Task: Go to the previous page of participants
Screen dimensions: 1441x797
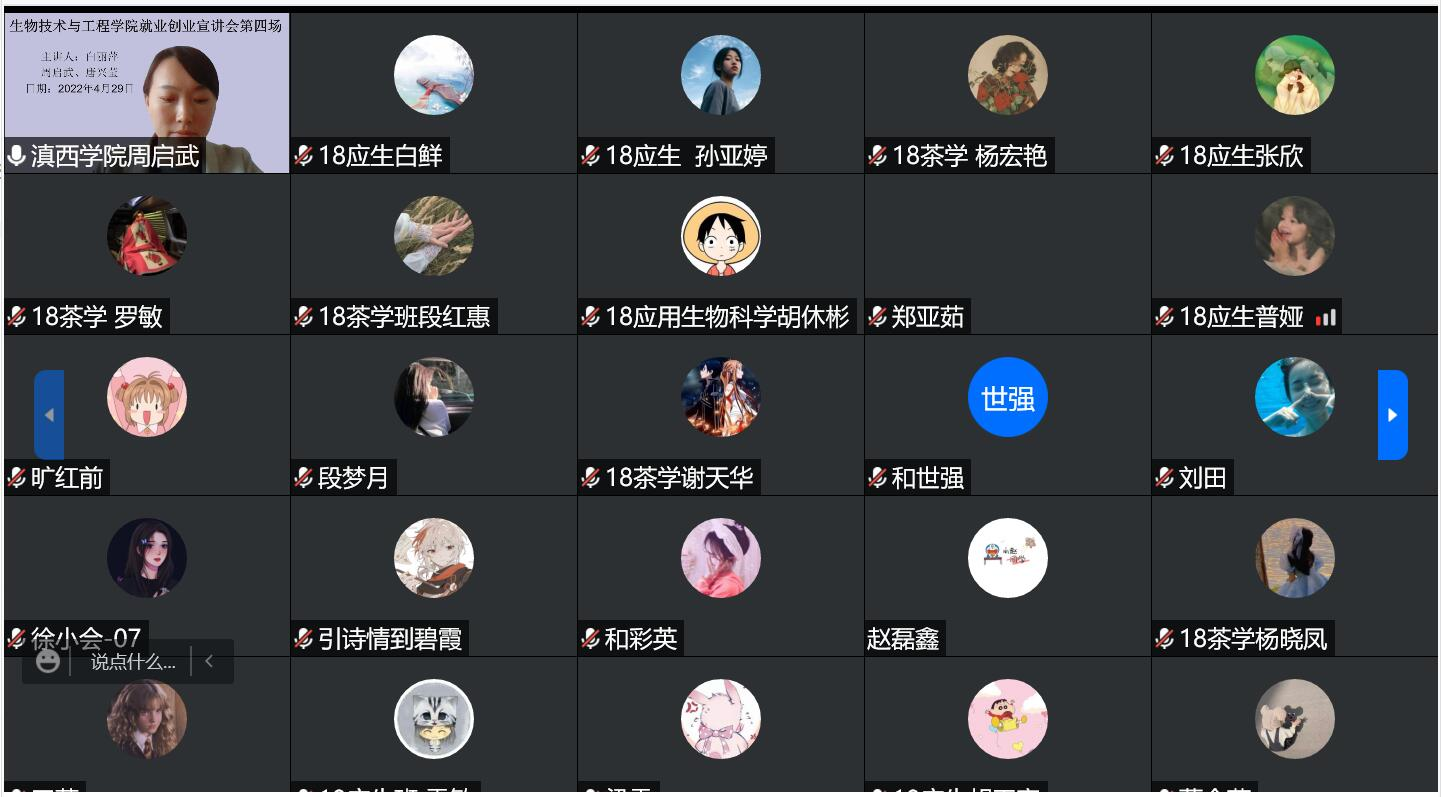Action: tap(49, 415)
